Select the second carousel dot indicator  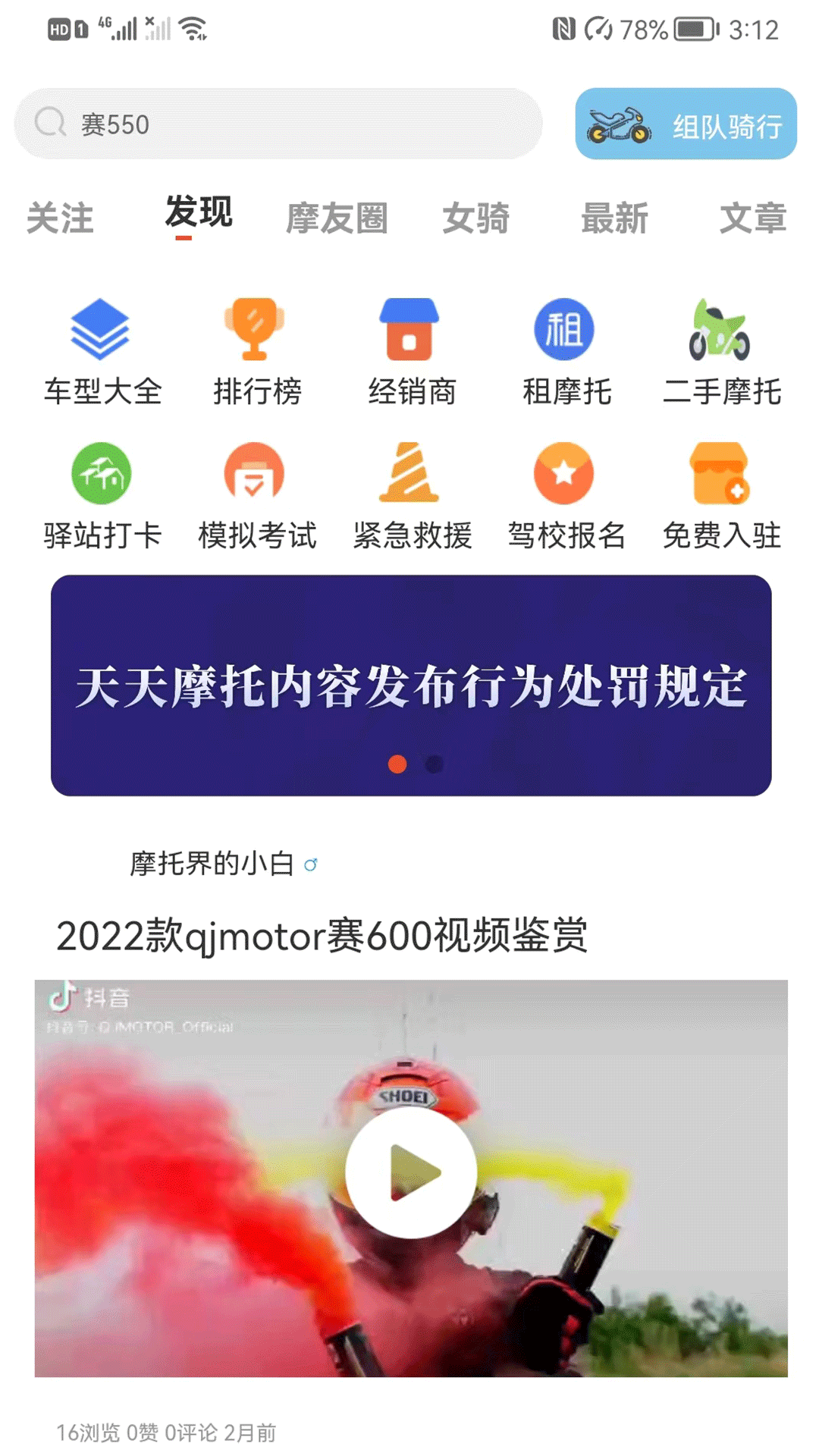point(434,766)
